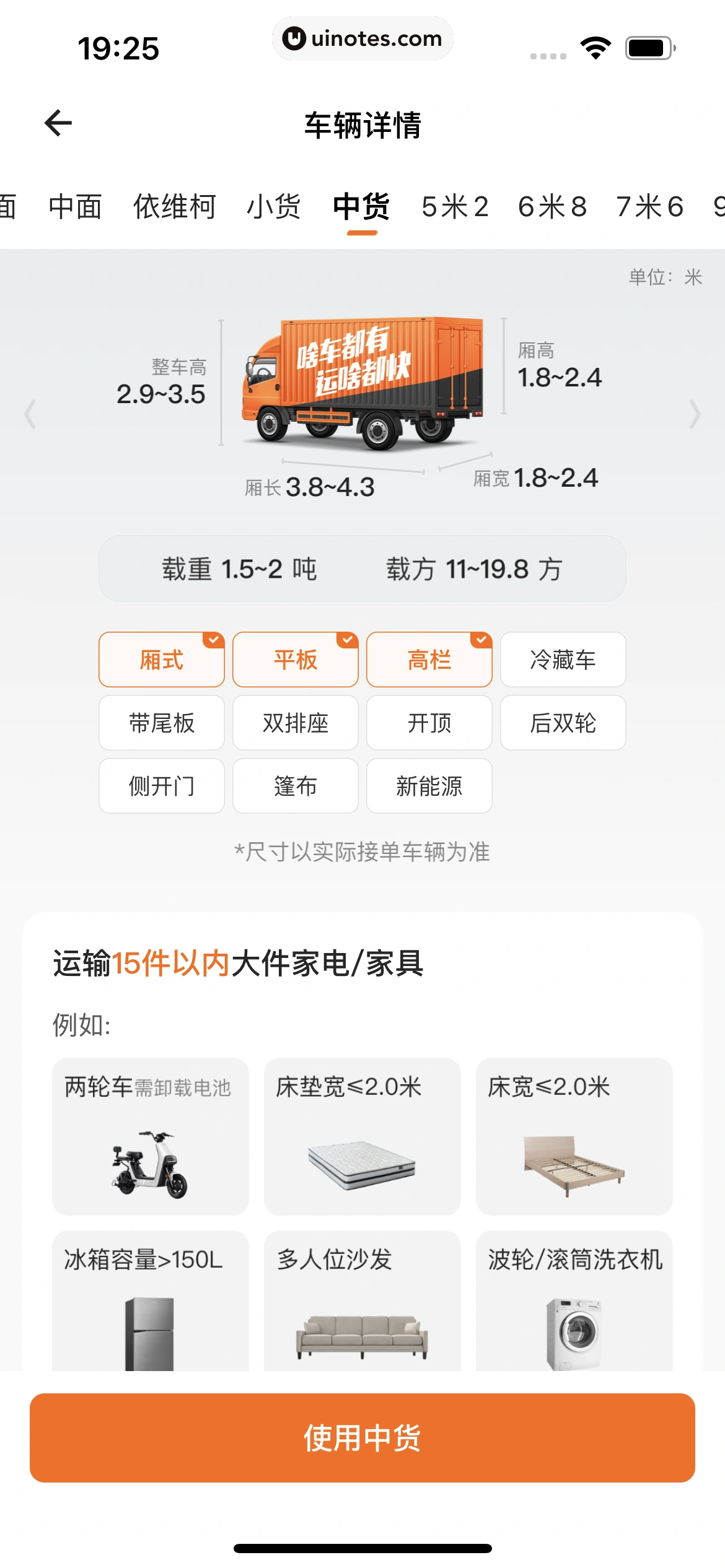Switch to the 小货 tab
This screenshot has width=725, height=1568.
click(x=275, y=206)
